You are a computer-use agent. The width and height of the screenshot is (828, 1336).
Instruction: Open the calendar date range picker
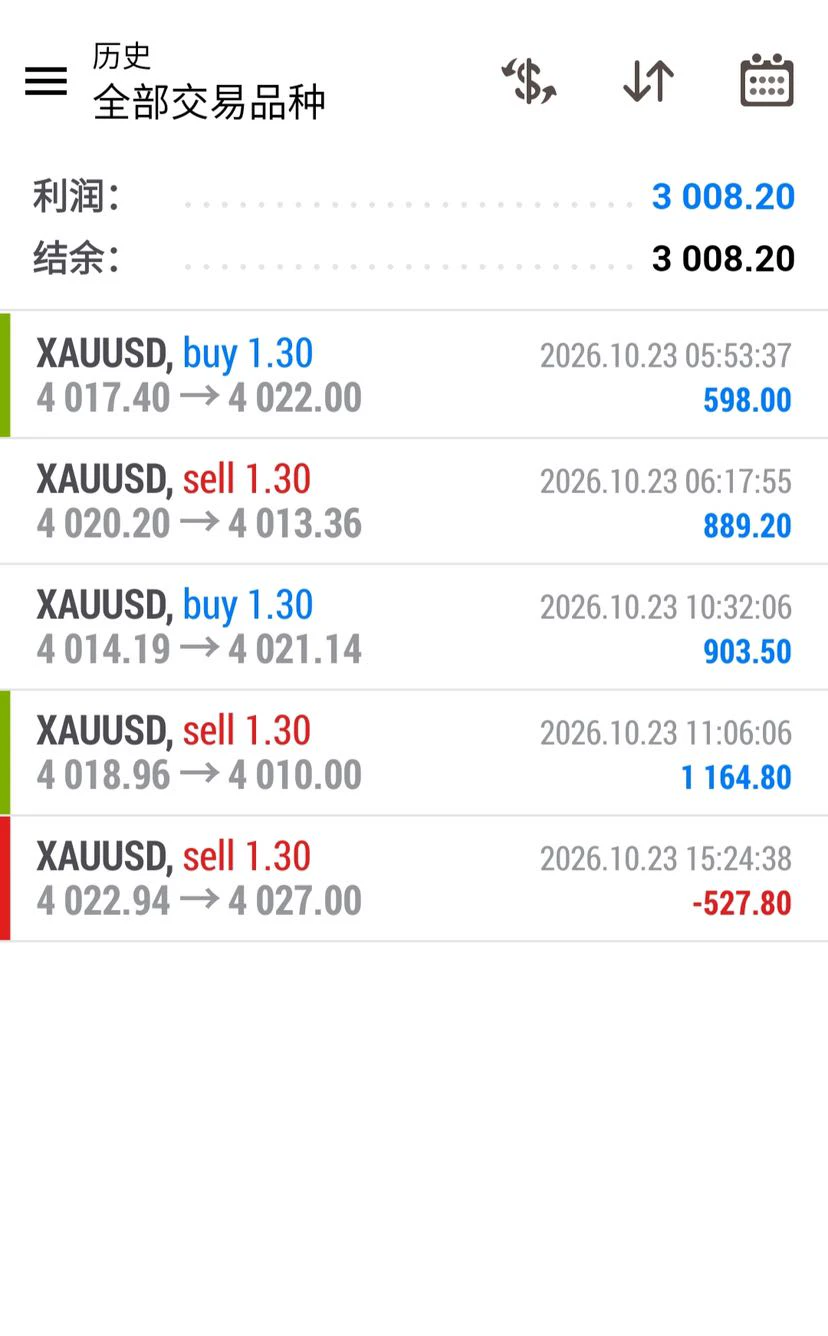tap(767, 81)
